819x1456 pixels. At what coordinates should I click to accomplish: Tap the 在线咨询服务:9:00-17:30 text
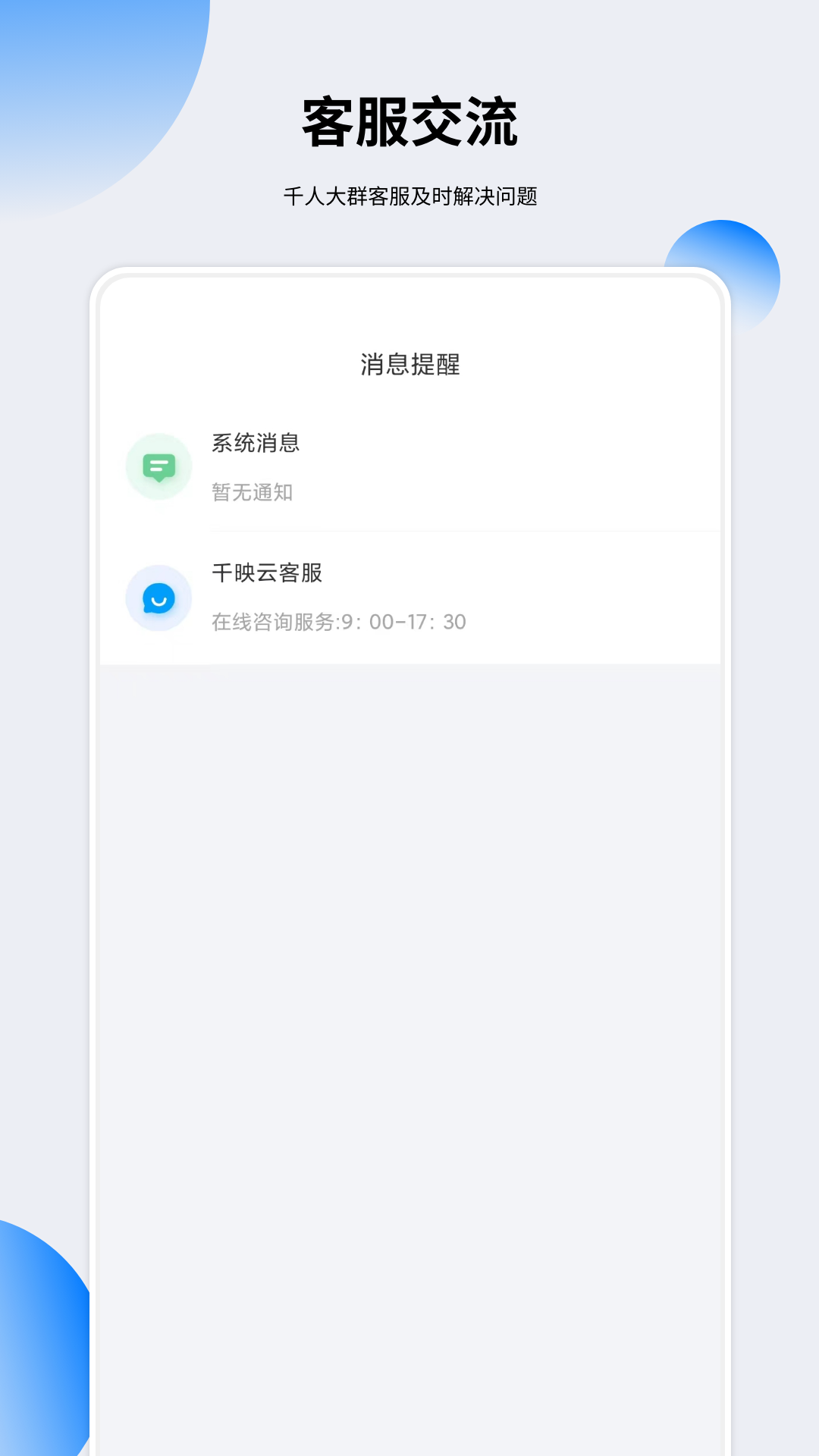pyautogui.click(x=339, y=622)
